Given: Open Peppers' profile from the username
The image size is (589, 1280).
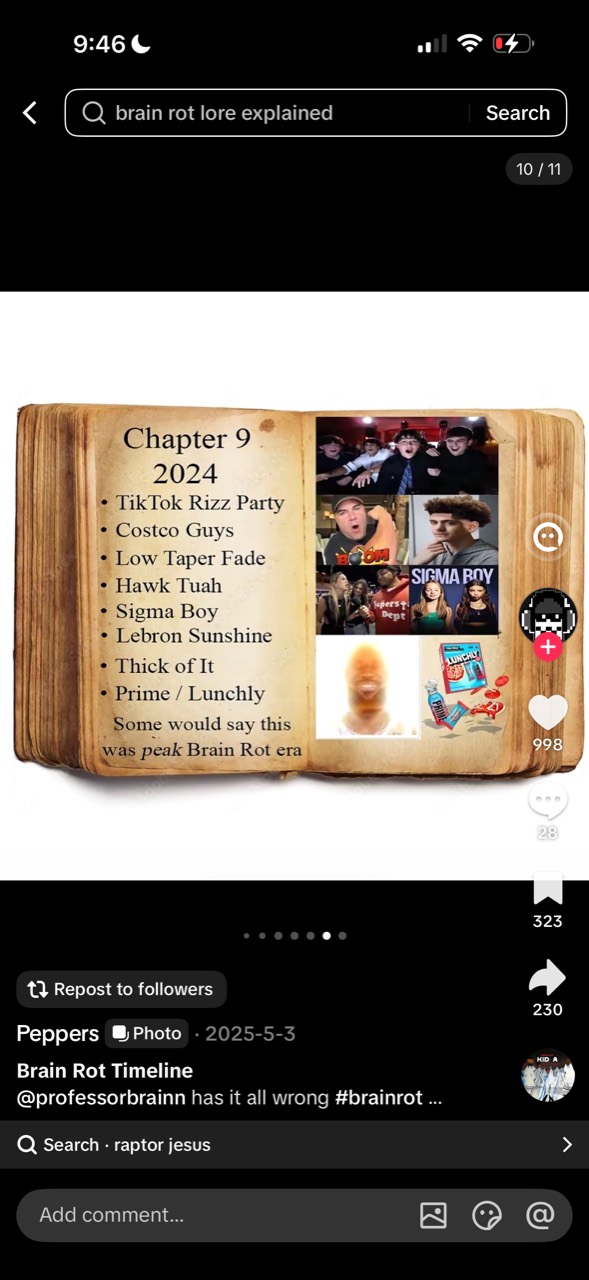Looking at the screenshot, I should pyautogui.click(x=58, y=1033).
